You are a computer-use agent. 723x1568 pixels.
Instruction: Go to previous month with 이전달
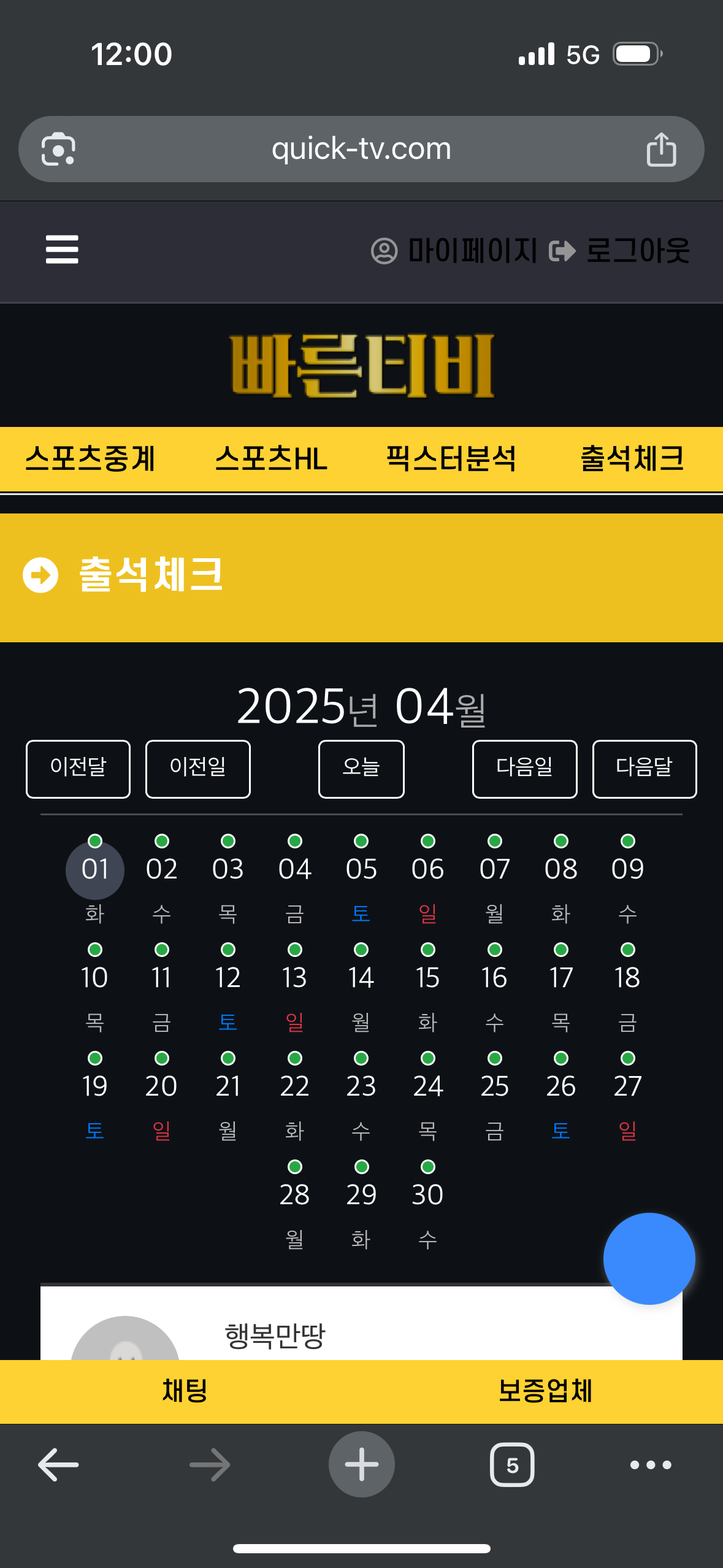pos(78,769)
